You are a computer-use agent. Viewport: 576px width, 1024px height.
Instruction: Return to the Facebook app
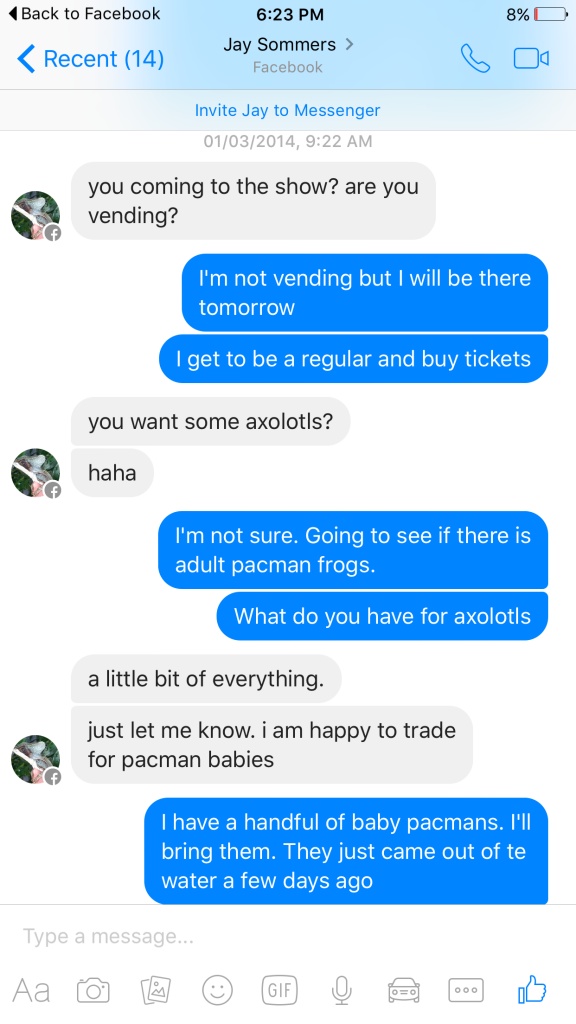84,14
